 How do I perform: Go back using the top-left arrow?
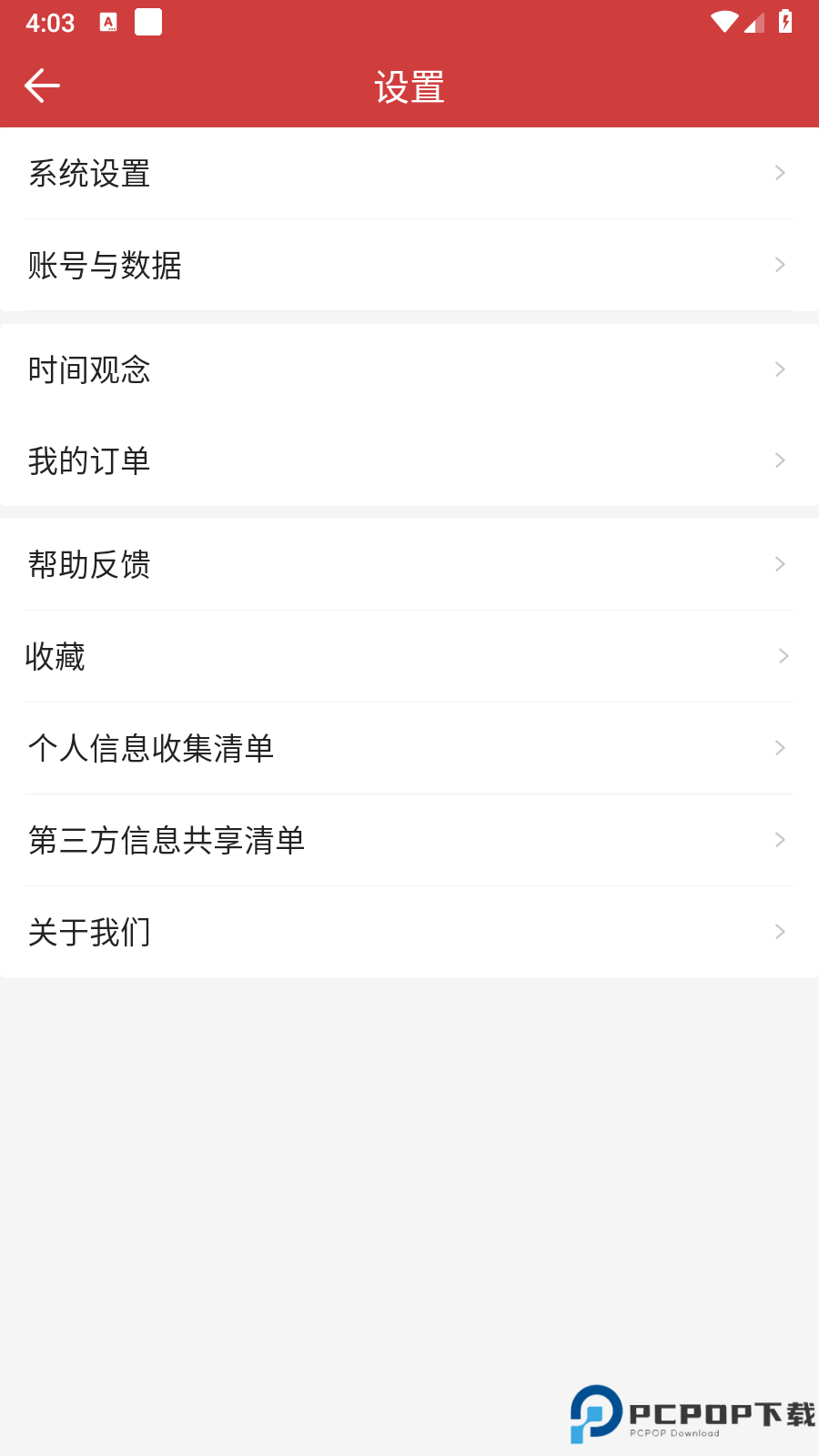pos(42,86)
